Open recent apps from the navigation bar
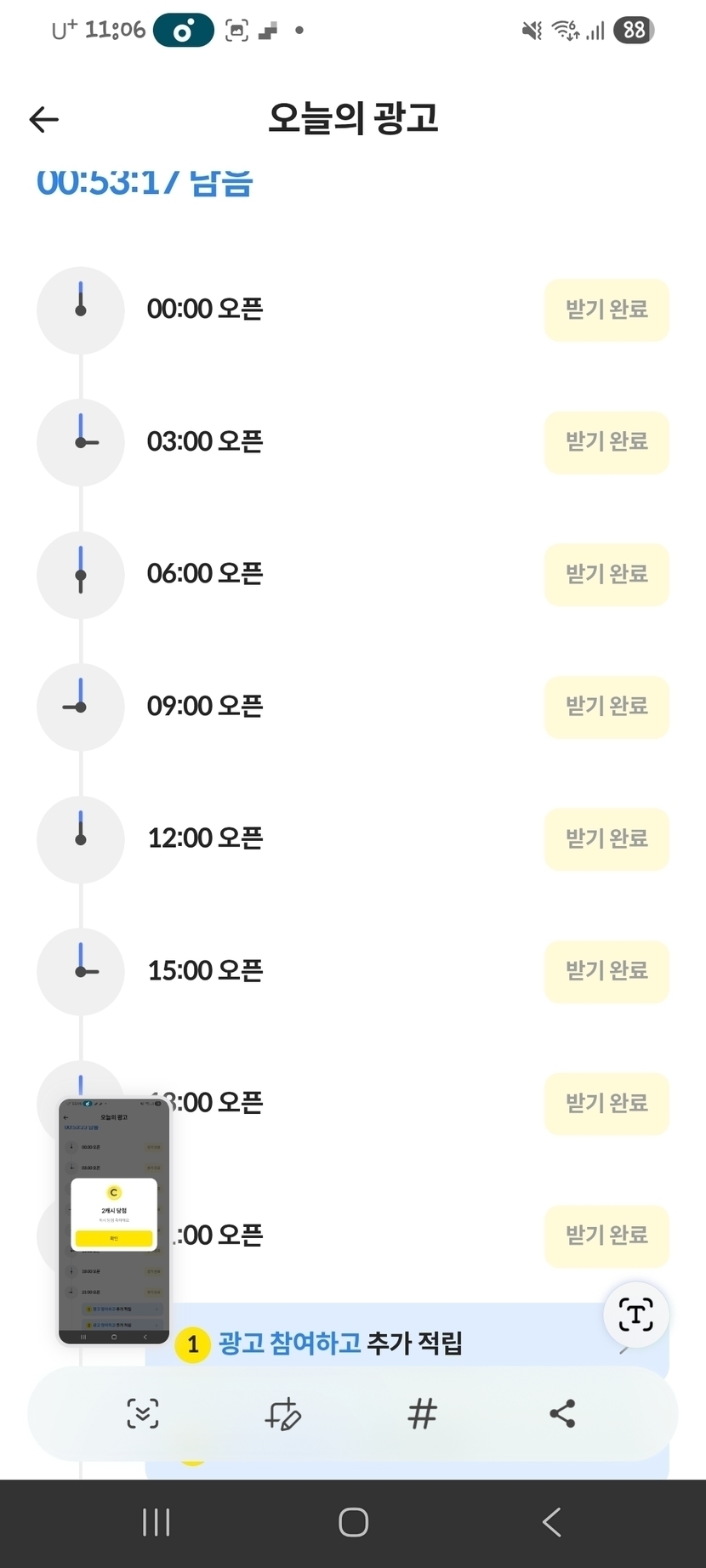The height and width of the screenshot is (1568, 706). point(157,1522)
